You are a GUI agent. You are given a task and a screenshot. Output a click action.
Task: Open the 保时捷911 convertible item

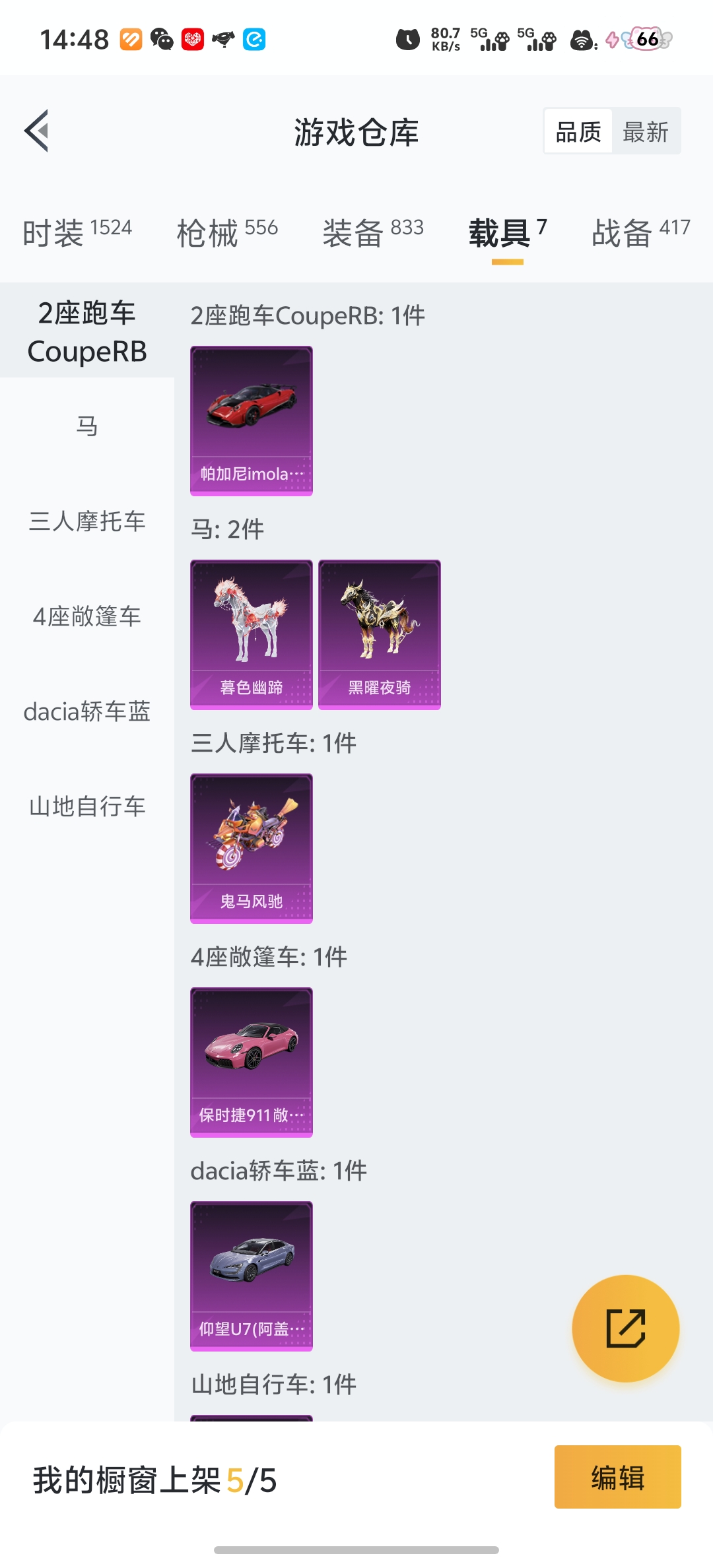click(251, 1063)
